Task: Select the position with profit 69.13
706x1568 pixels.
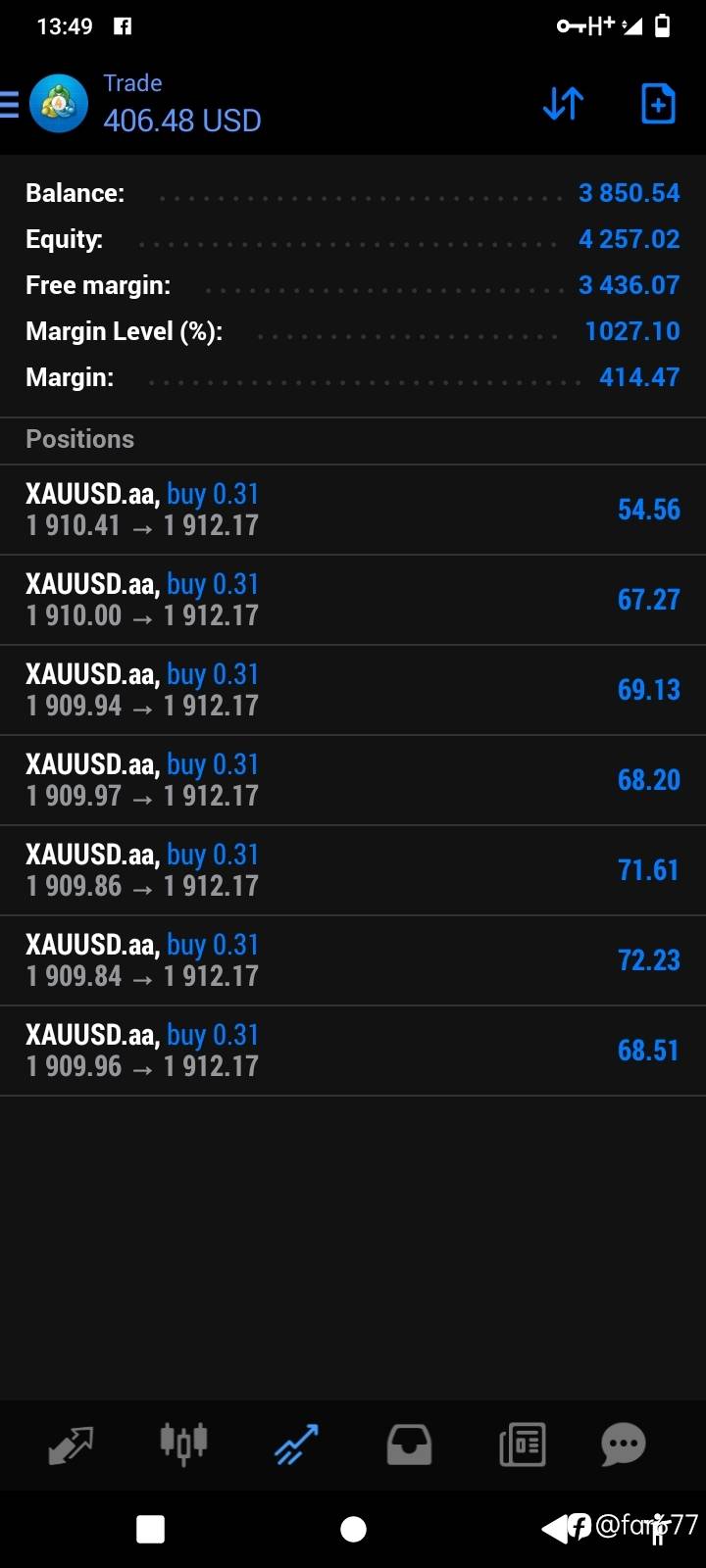Action: 353,690
